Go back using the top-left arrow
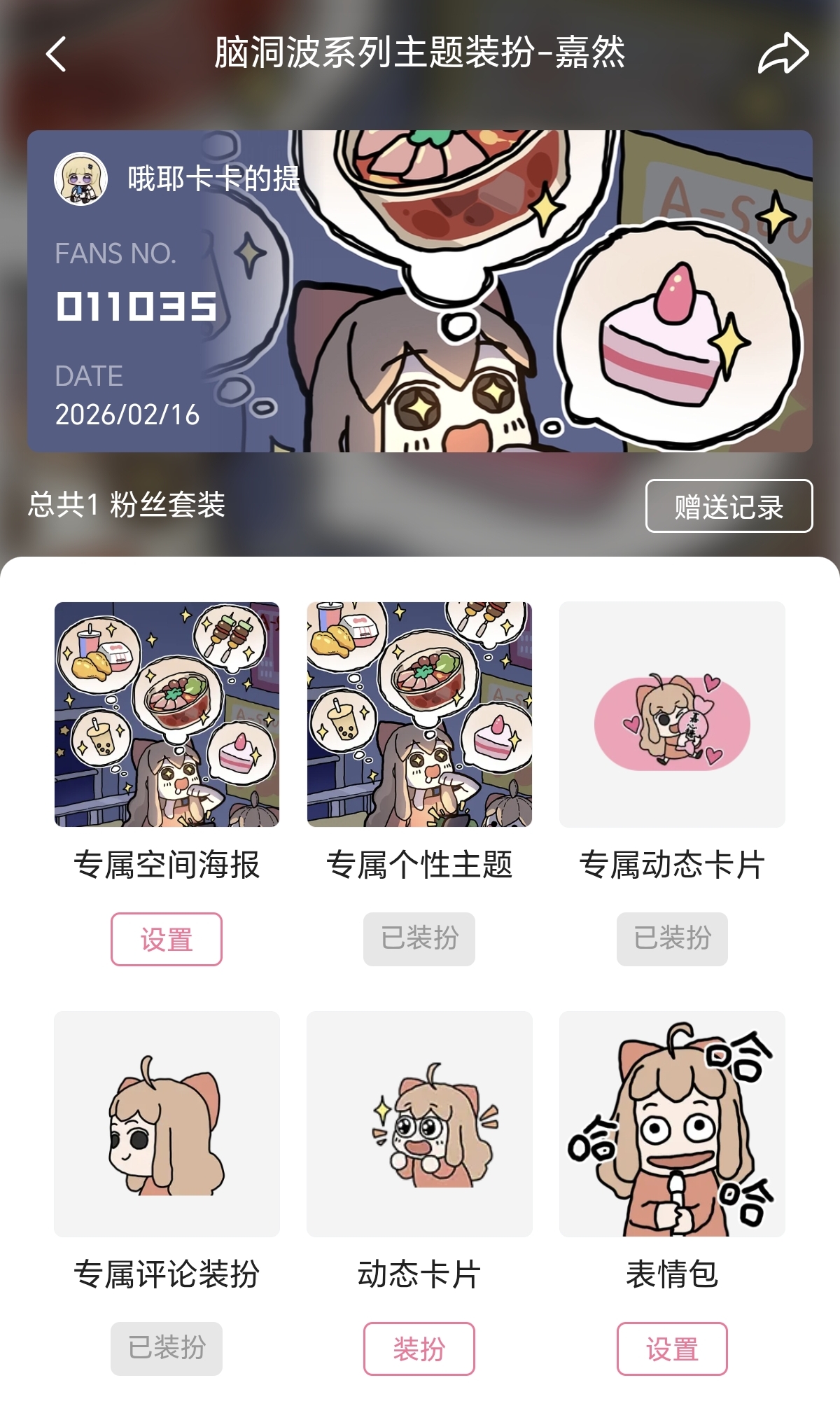This screenshot has height=1420, width=840. (x=56, y=54)
